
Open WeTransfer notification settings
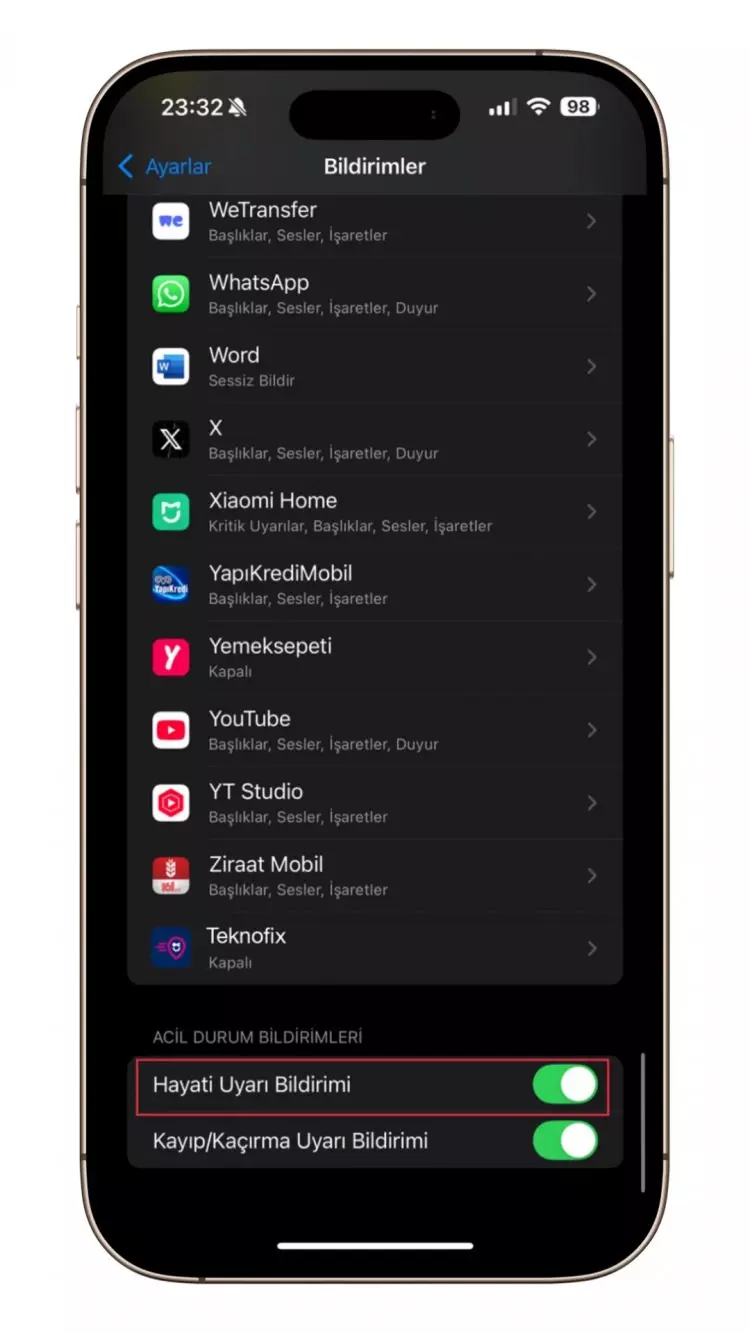click(375, 221)
